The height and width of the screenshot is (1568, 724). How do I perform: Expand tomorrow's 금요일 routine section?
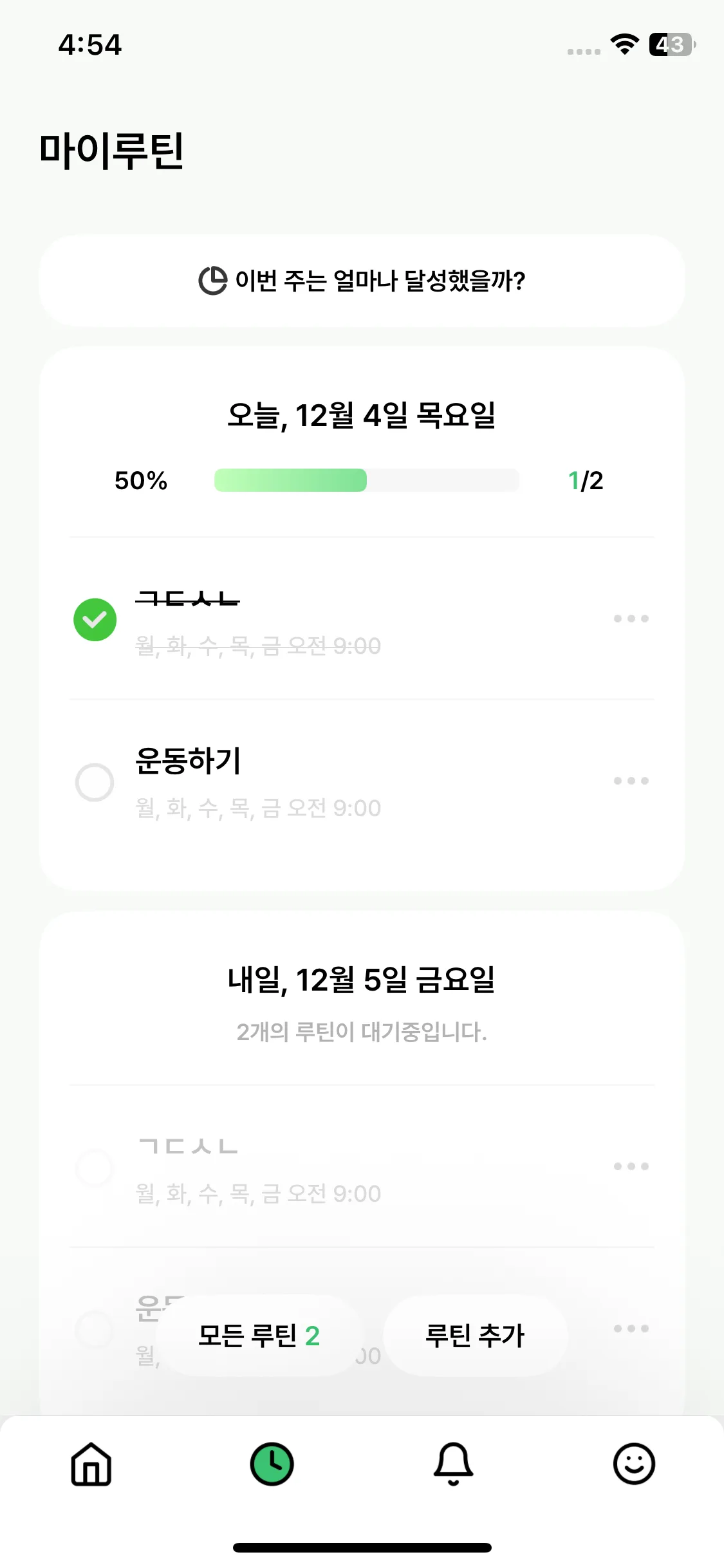pos(362,980)
